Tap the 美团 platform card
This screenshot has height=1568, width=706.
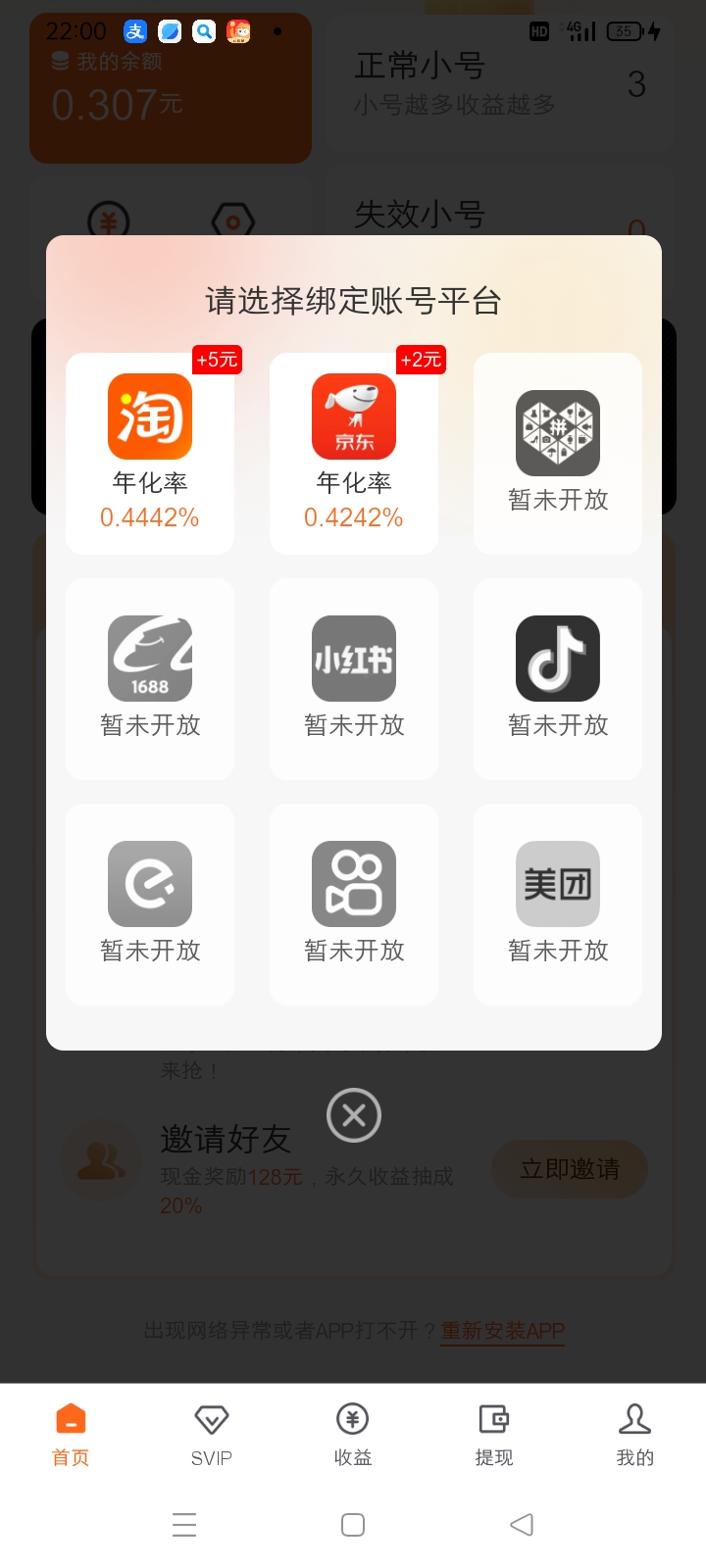pyautogui.click(x=558, y=905)
